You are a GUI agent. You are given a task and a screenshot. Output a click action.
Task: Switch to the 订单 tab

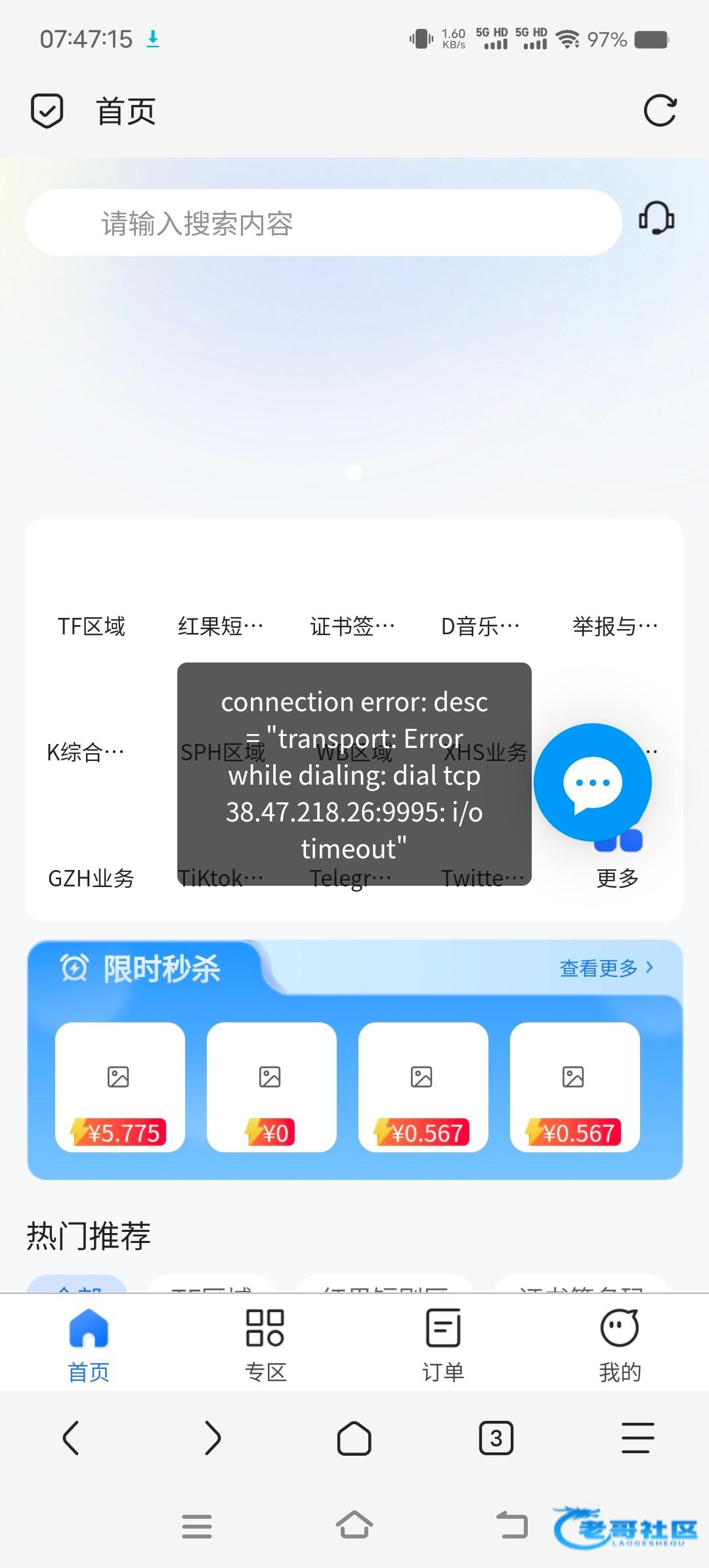[x=443, y=1343]
